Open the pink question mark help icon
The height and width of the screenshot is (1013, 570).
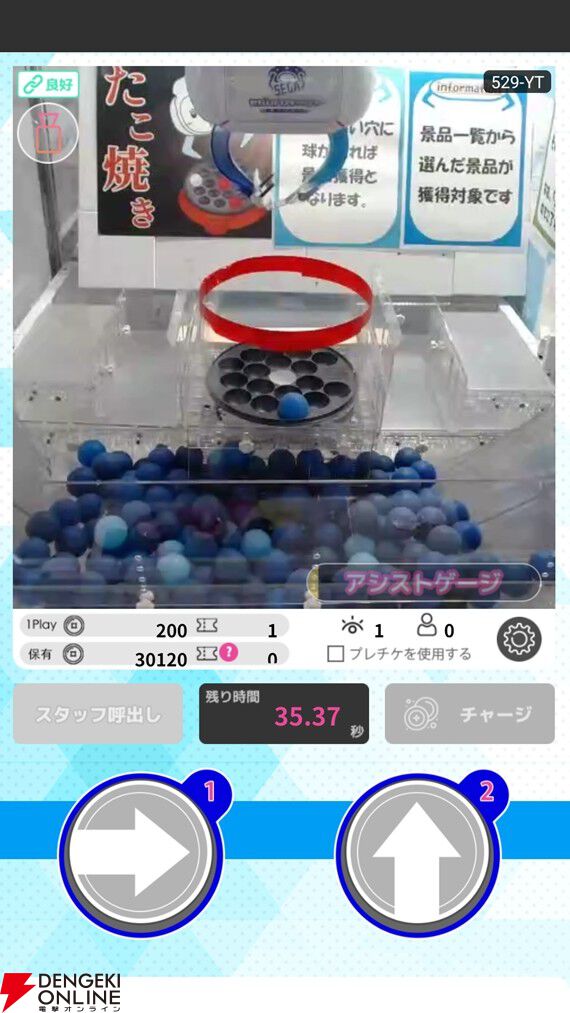pos(227,653)
